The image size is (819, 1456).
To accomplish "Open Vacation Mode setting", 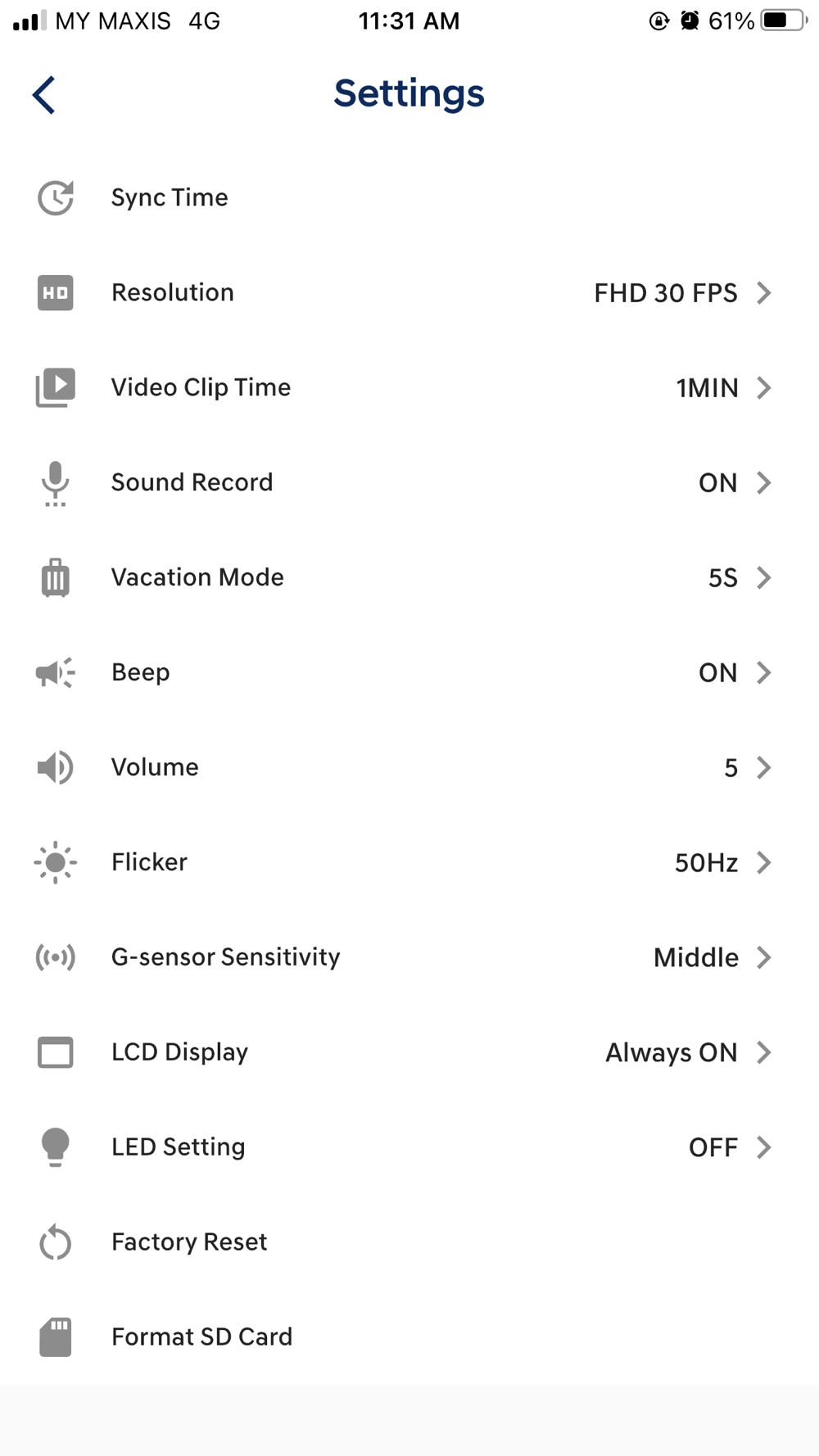I will [409, 577].
